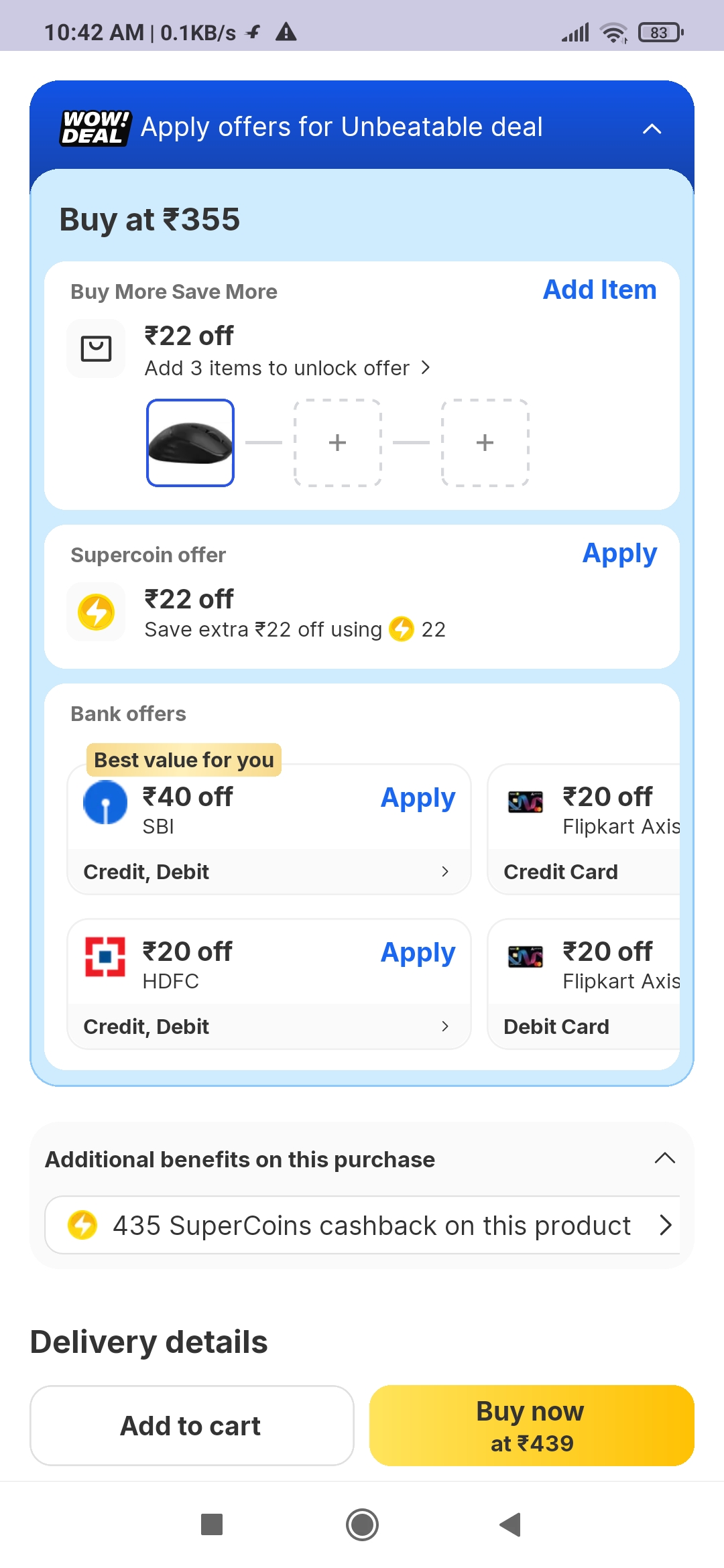This screenshot has height=1568, width=724.
Task: Click the first empty plus slot to add item
Action: tap(337, 442)
